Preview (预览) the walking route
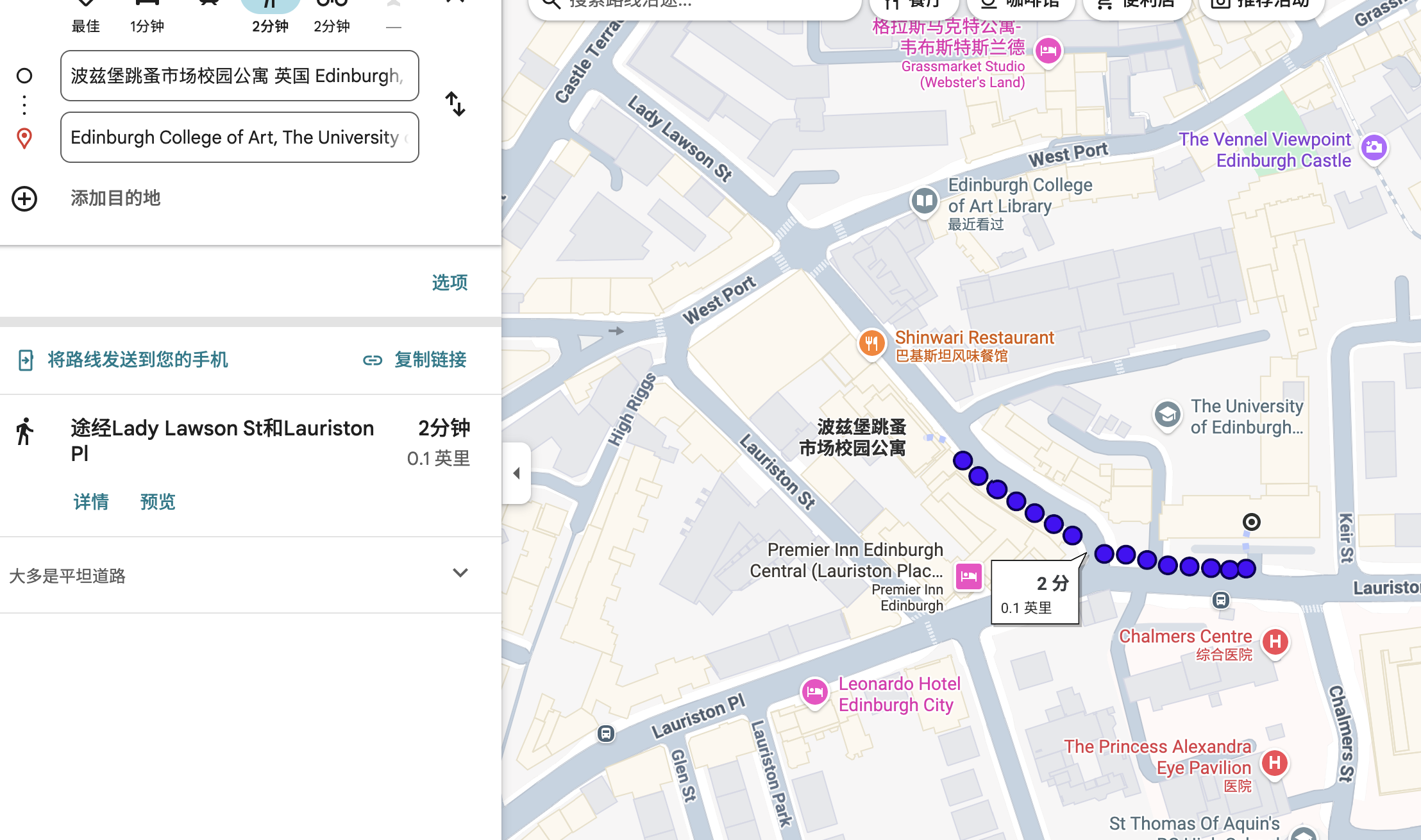Image resolution: width=1421 pixels, height=840 pixels. tap(158, 501)
